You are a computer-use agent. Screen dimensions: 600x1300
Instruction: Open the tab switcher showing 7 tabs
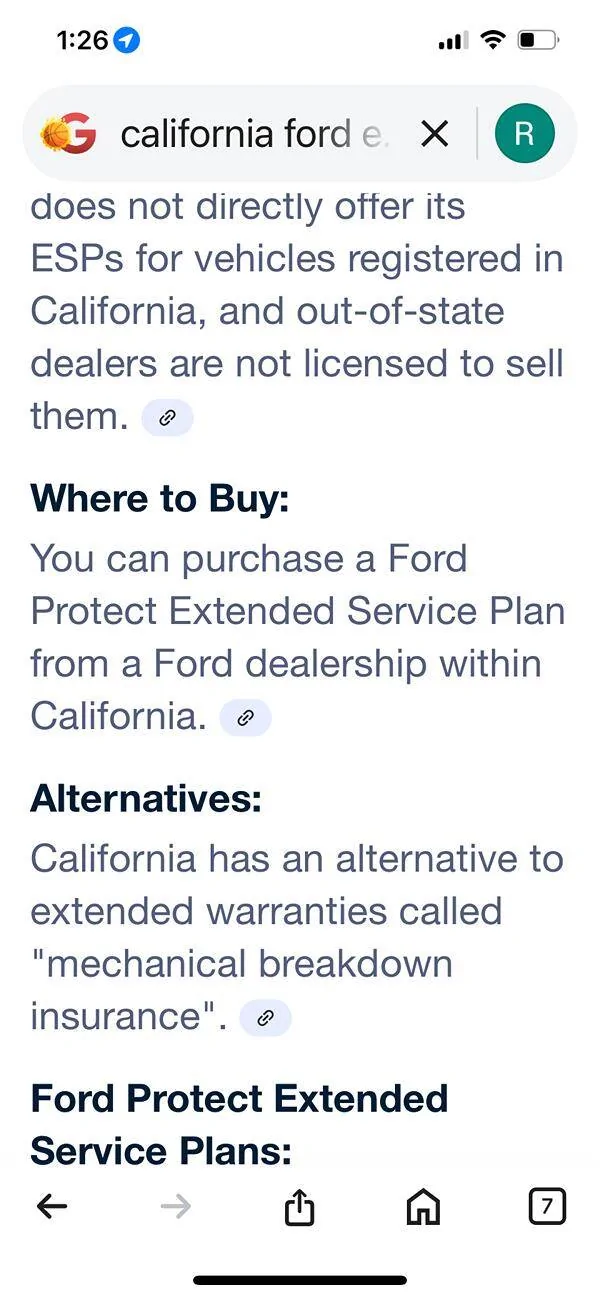click(546, 1207)
